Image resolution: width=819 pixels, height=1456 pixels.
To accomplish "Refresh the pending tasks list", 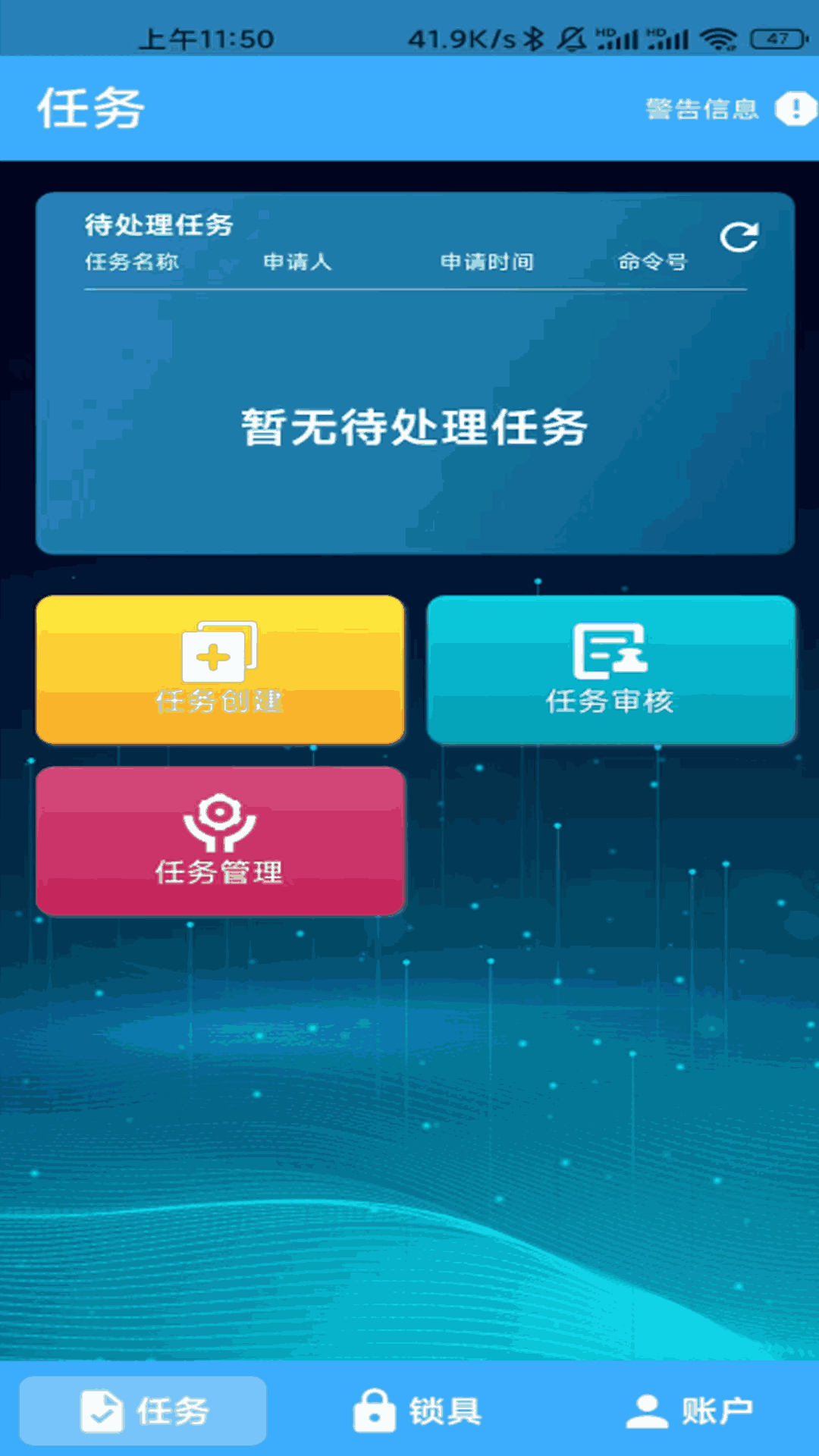I will click(x=741, y=236).
